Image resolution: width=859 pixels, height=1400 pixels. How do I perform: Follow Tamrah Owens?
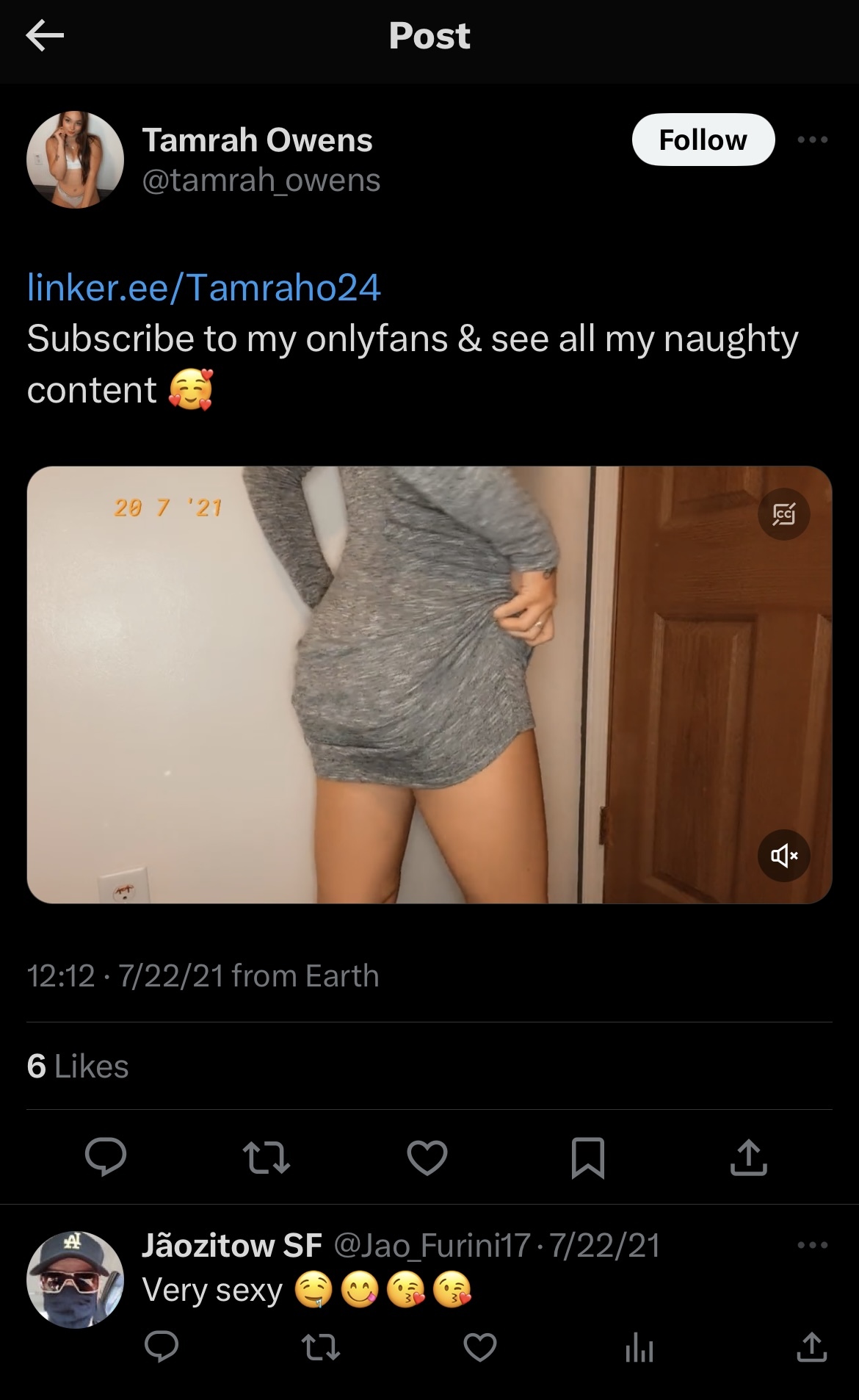[703, 140]
